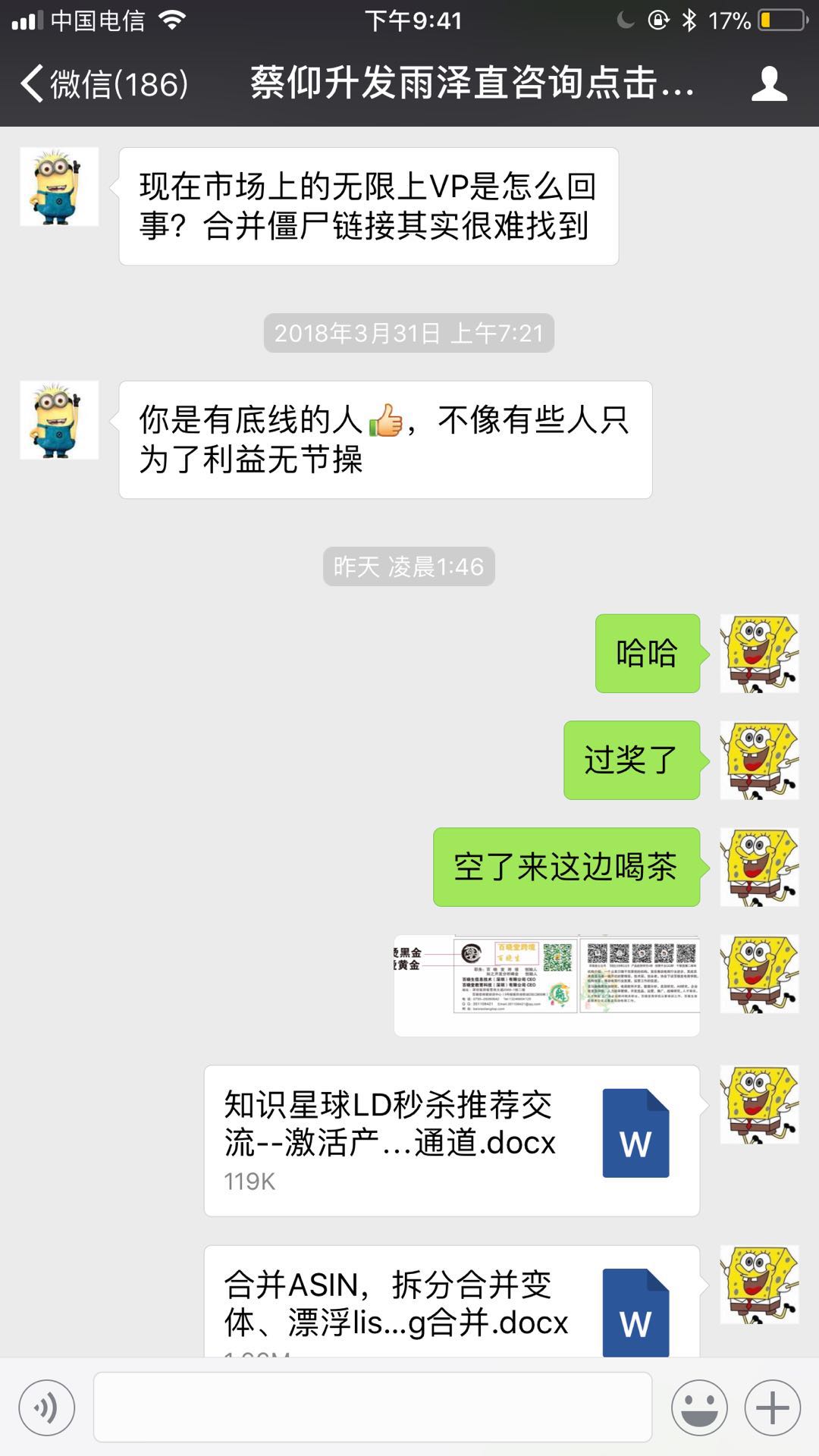This screenshot has width=819, height=1456.
Task: Open the contact profile icon
Action: [769, 83]
